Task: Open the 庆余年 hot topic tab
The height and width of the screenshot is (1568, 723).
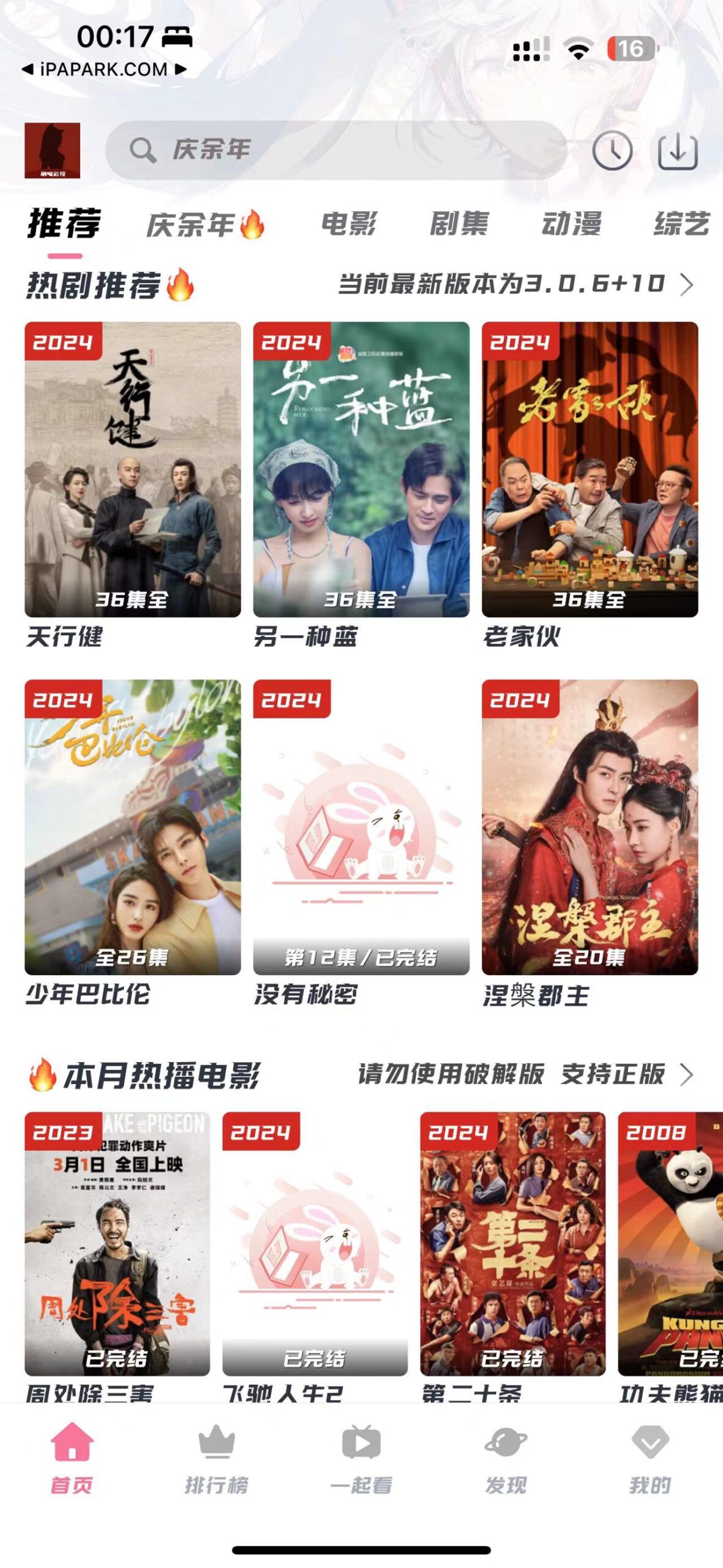Action: coord(205,225)
